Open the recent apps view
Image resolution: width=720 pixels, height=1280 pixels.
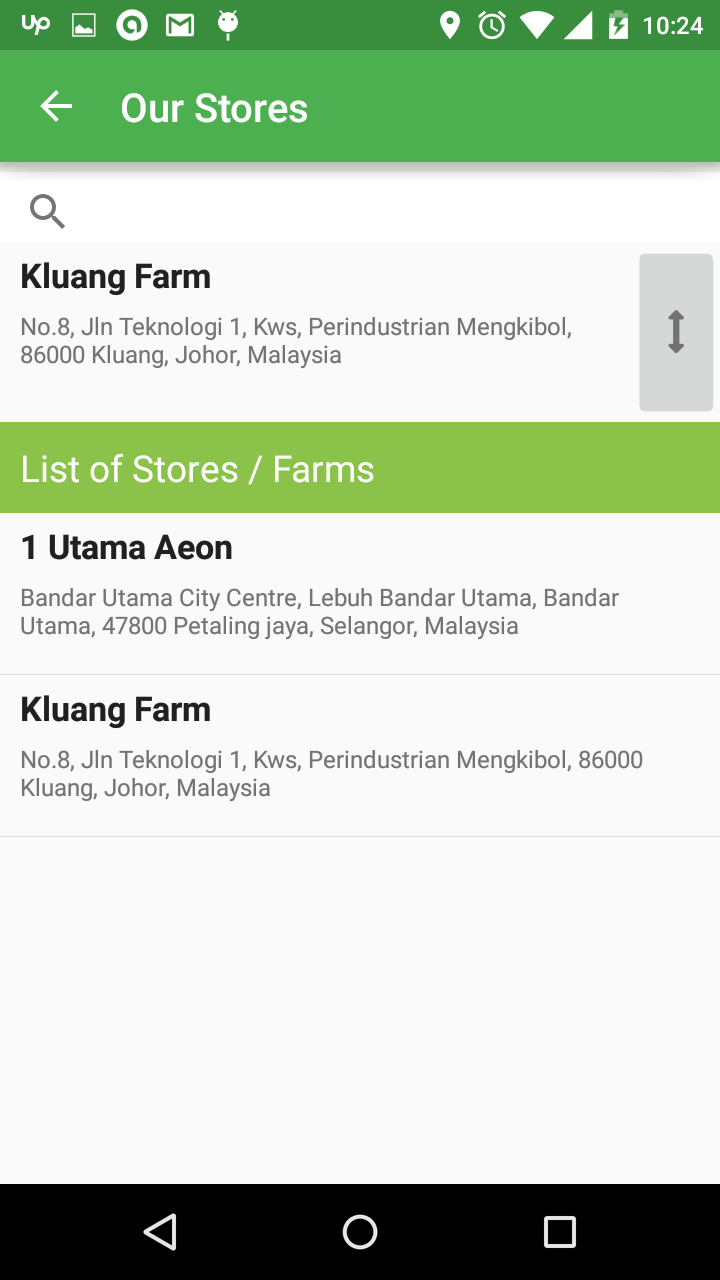(559, 1232)
